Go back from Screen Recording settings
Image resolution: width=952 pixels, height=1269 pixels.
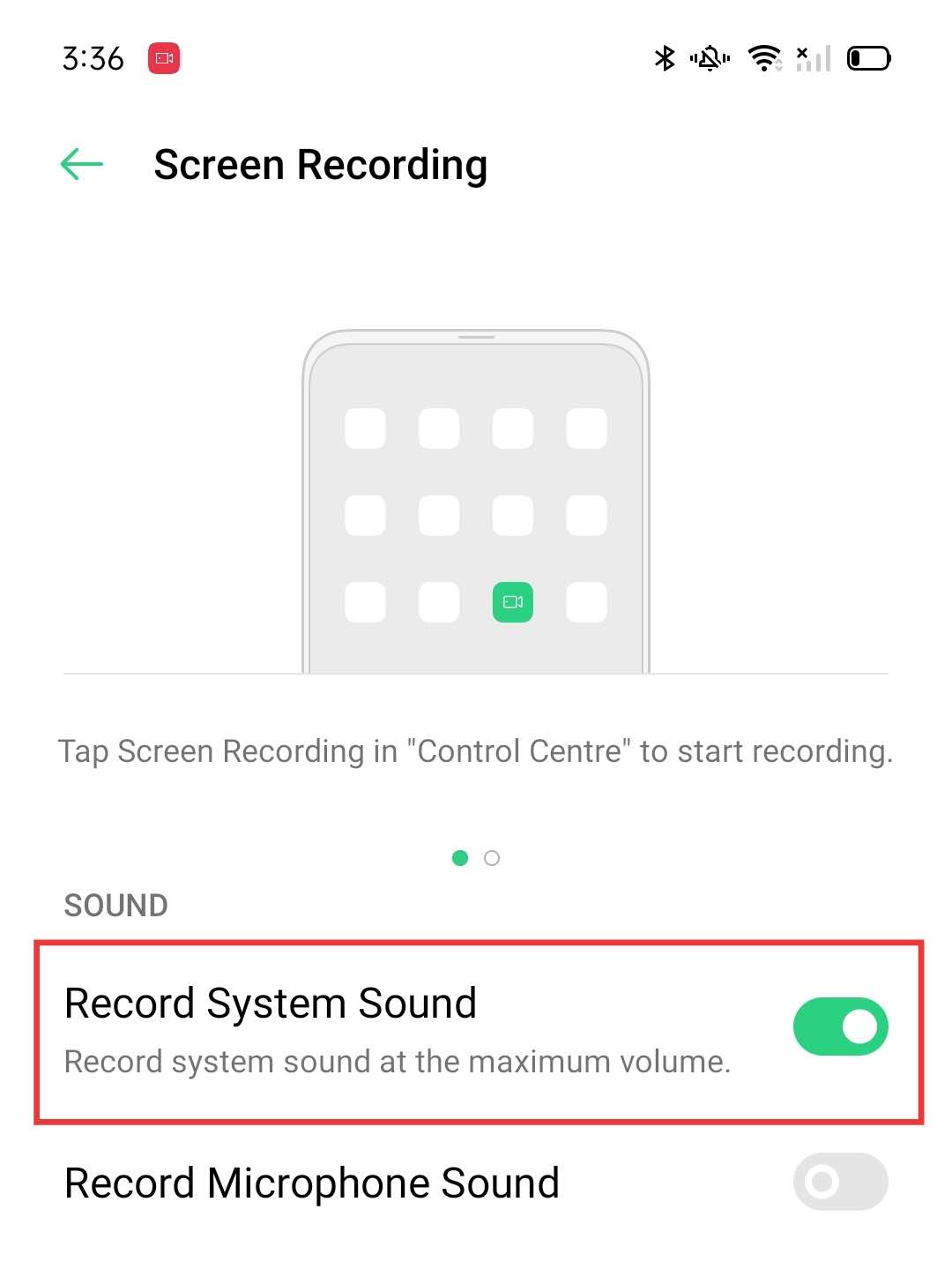[x=82, y=164]
